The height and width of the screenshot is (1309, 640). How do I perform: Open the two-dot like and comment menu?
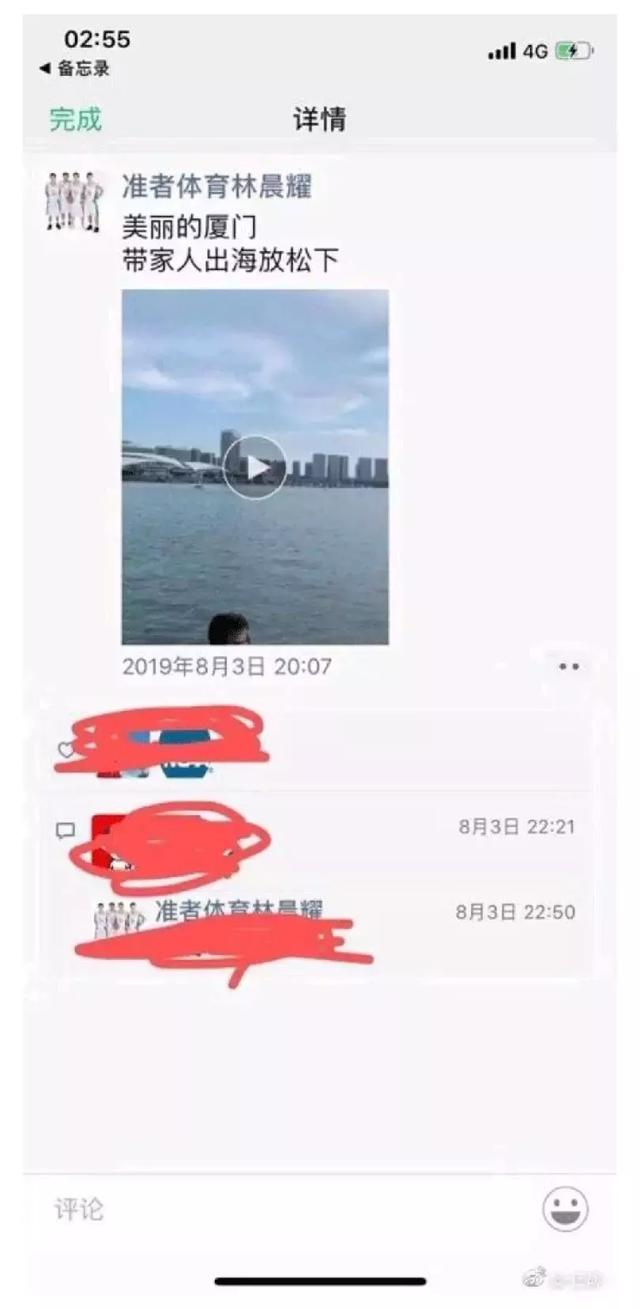569,667
